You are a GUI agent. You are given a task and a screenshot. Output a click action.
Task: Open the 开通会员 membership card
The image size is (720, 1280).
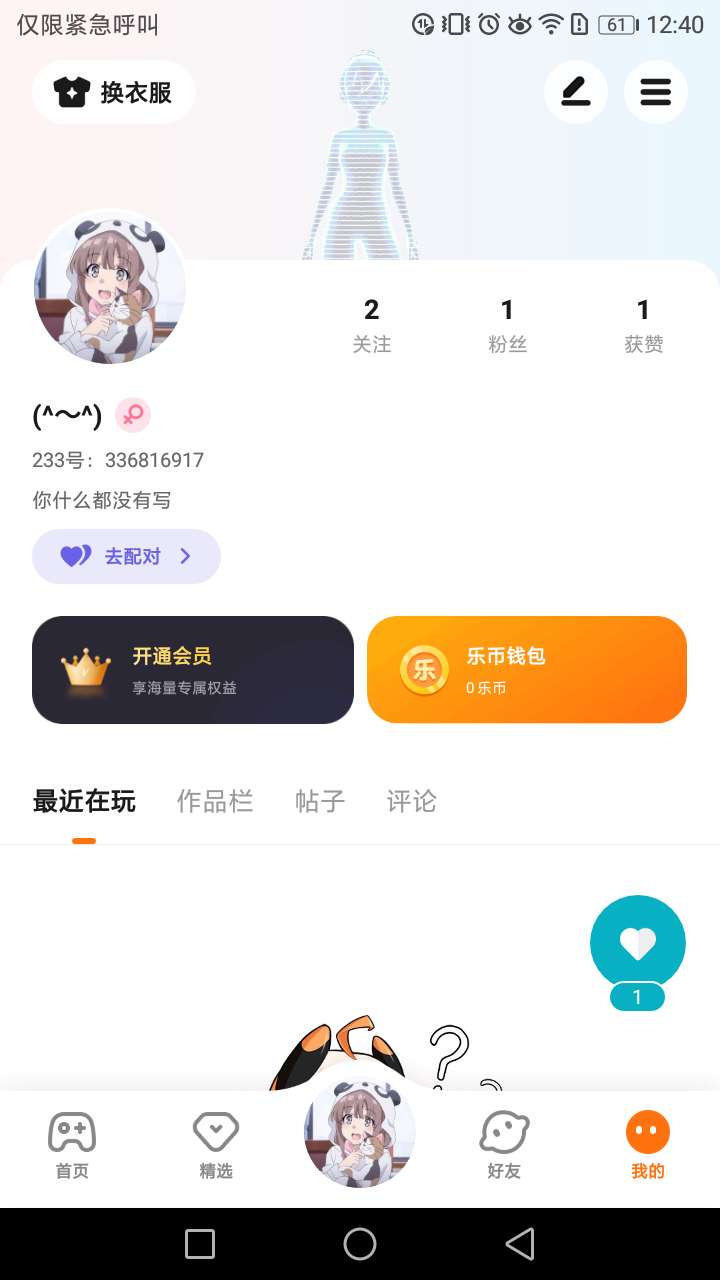[x=193, y=670]
